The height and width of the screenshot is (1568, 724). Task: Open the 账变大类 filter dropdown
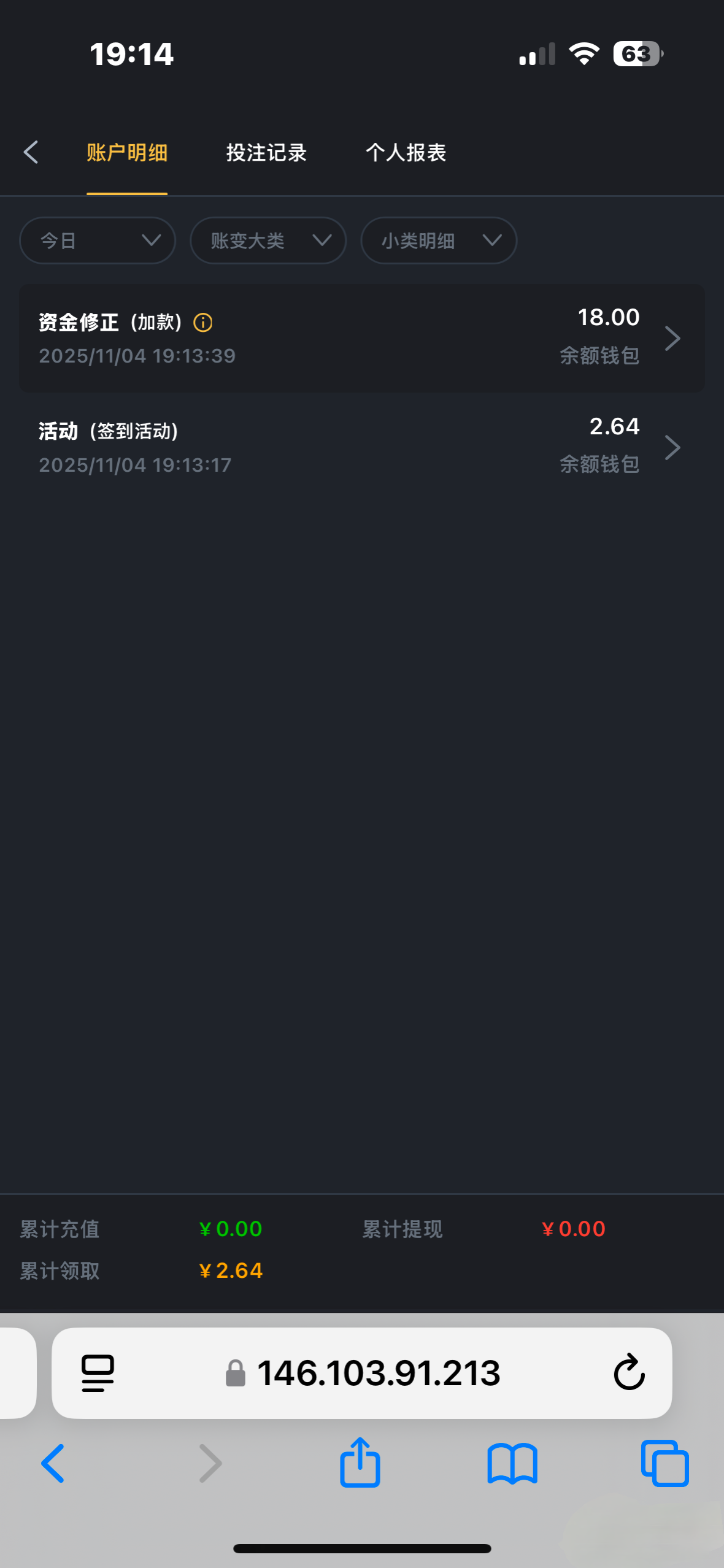(268, 240)
